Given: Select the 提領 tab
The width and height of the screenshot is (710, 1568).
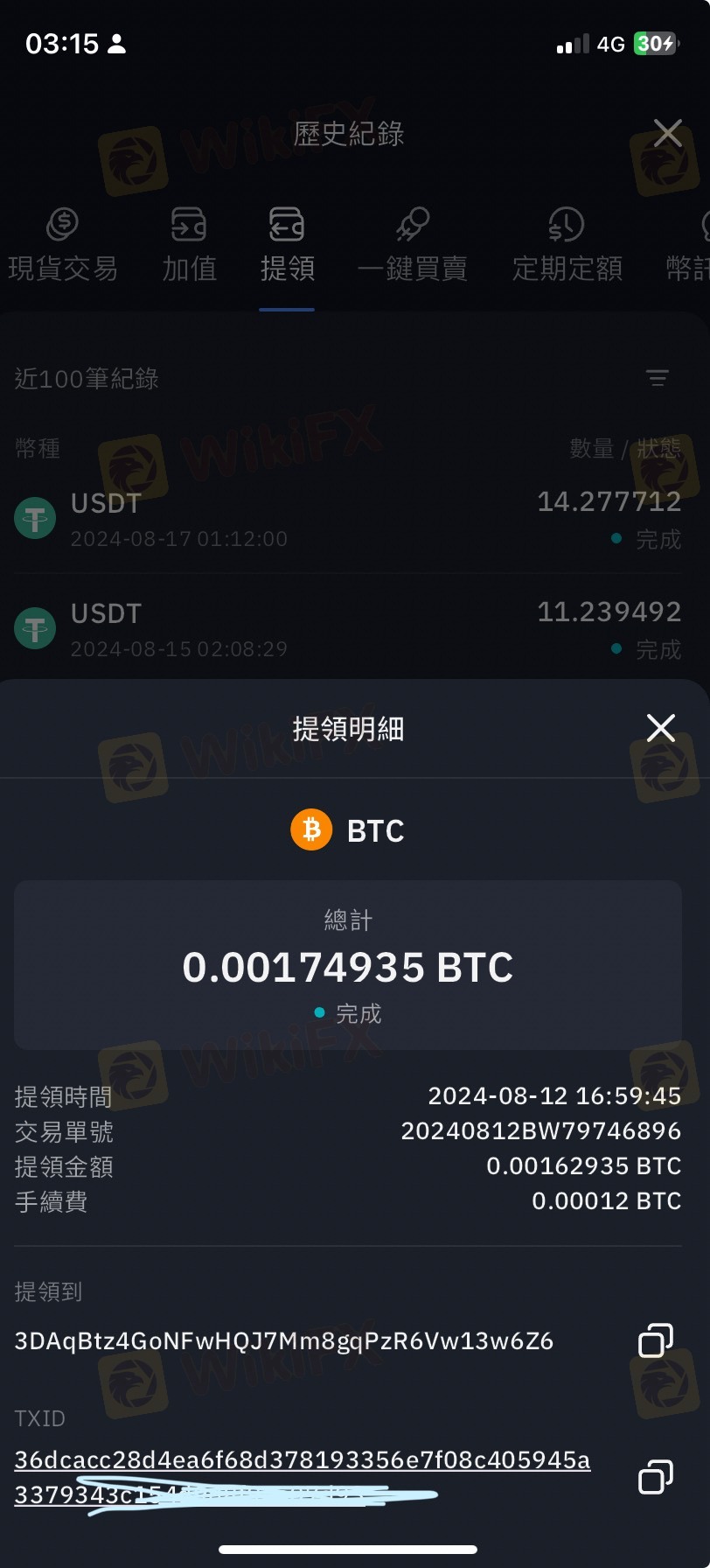Looking at the screenshot, I should pyautogui.click(x=287, y=246).
